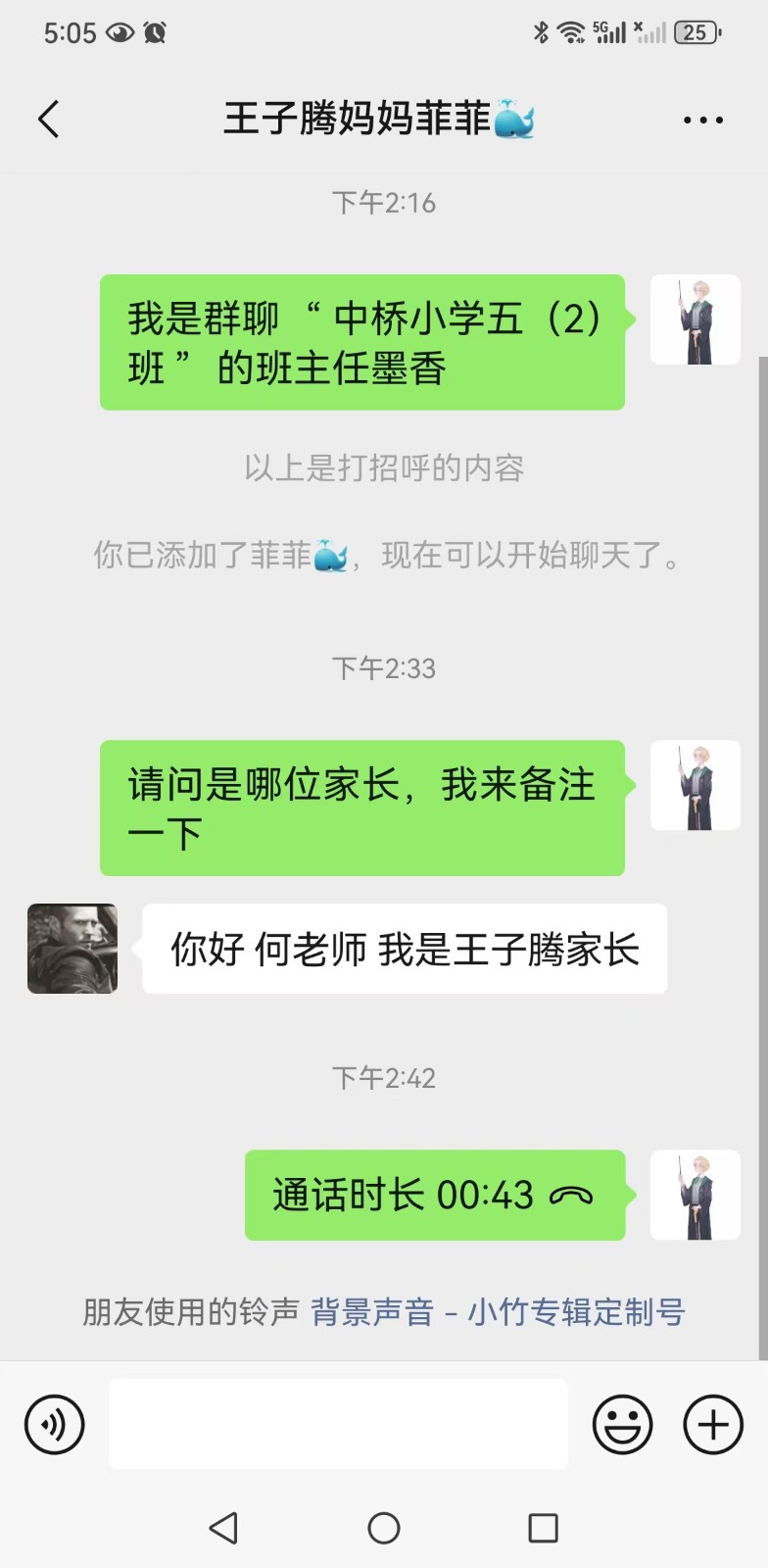This screenshot has width=768, height=1568.
Task: Open recent apps from navigation bar
Action: point(543,1528)
